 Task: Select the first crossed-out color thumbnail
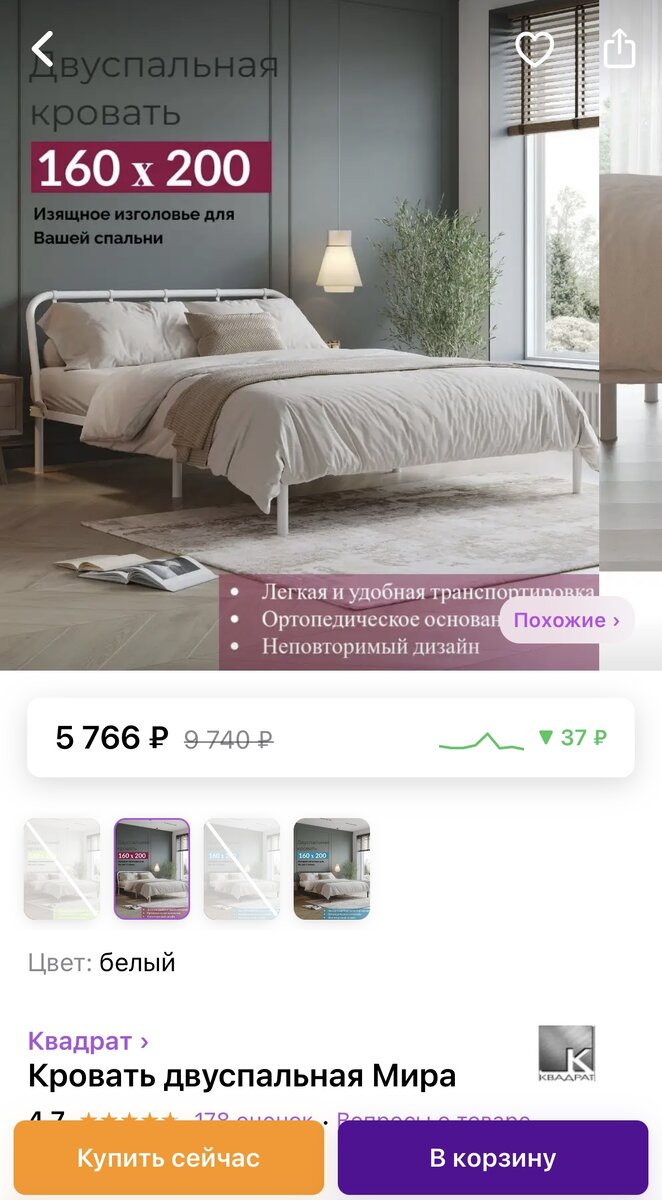coord(62,869)
